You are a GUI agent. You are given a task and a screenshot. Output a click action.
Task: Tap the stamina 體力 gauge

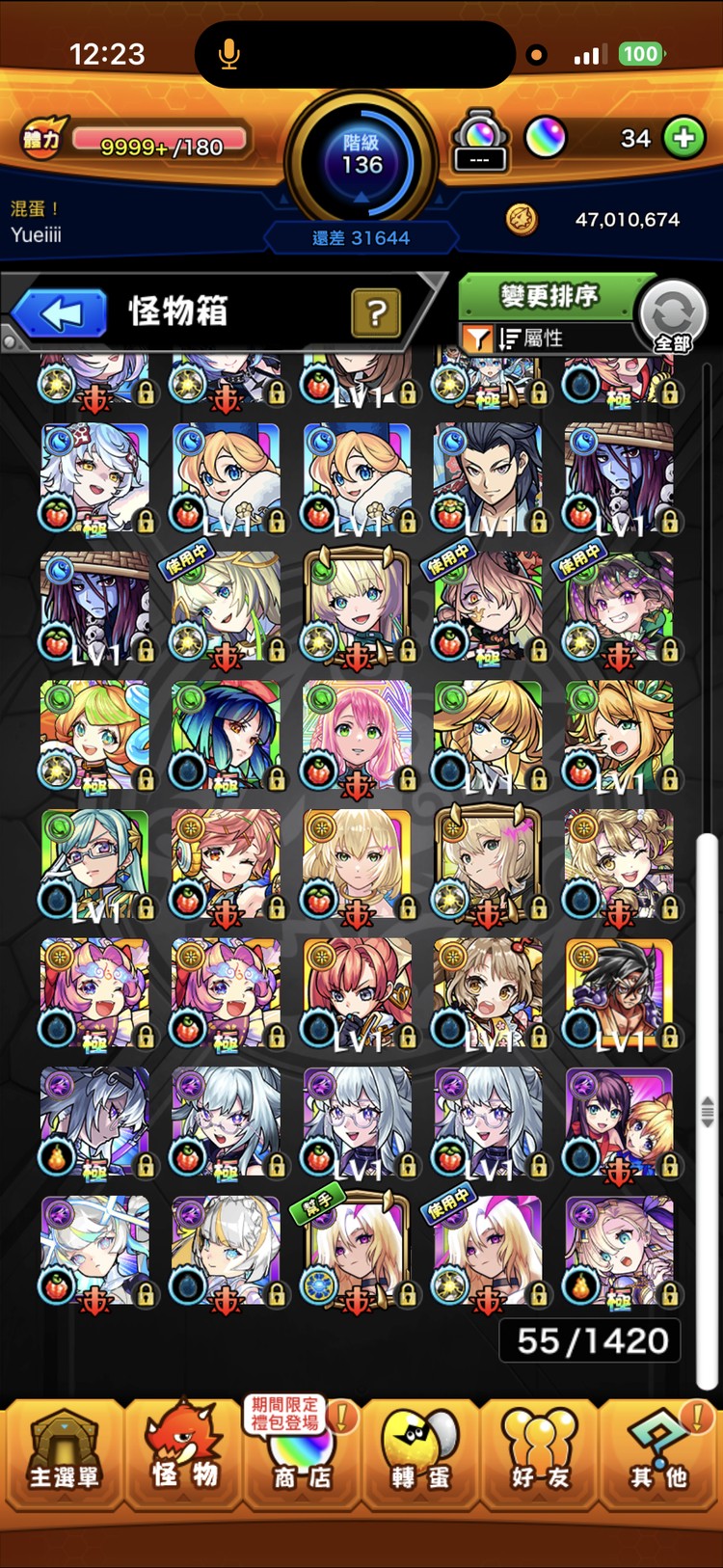tap(159, 143)
